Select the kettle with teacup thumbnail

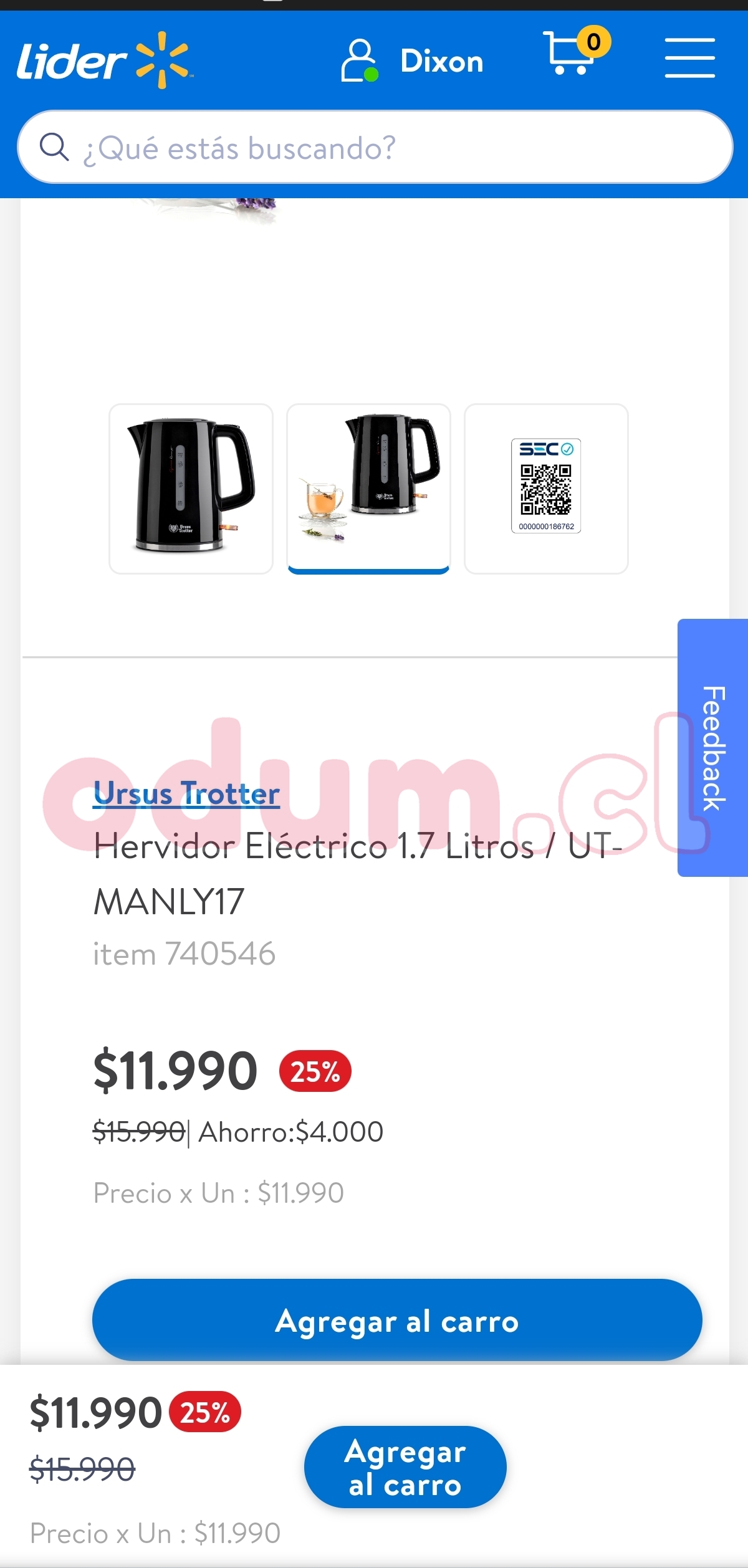click(368, 489)
